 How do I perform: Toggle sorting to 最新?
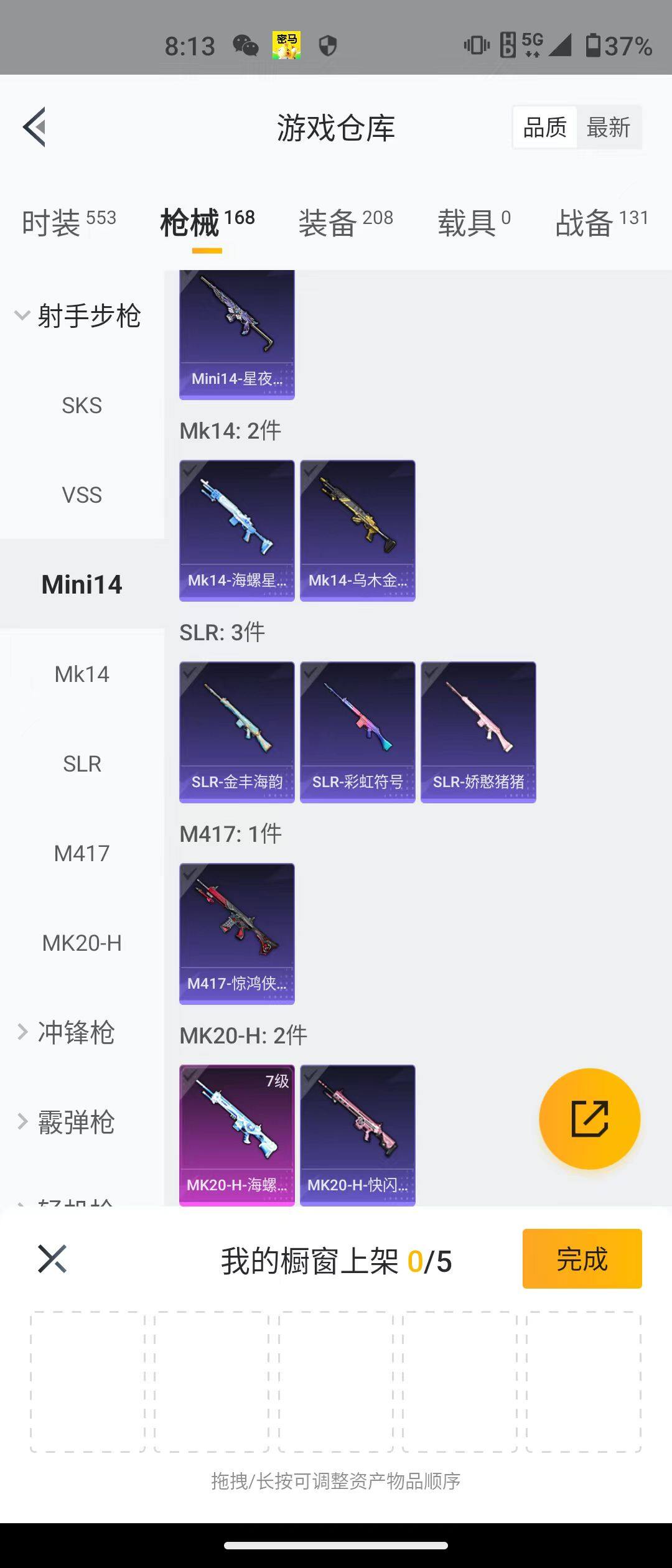tap(609, 126)
